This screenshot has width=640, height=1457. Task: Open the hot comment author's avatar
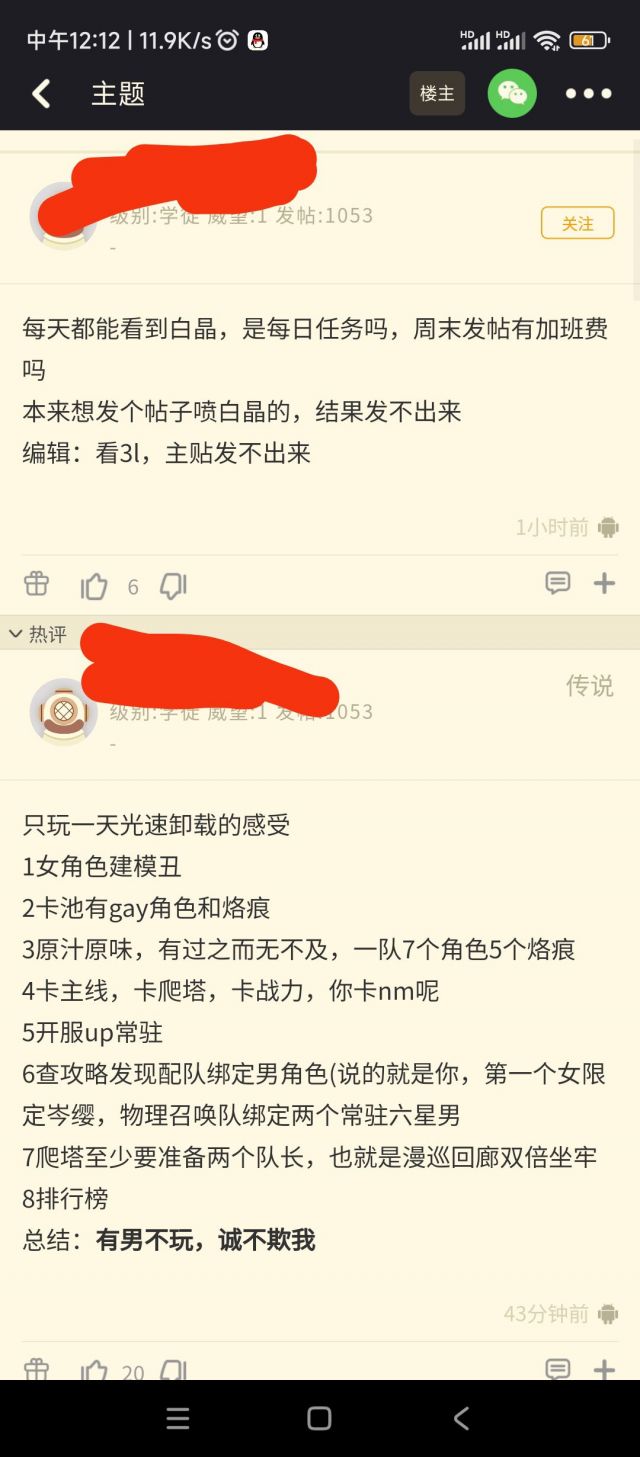(x=64, y=712)
